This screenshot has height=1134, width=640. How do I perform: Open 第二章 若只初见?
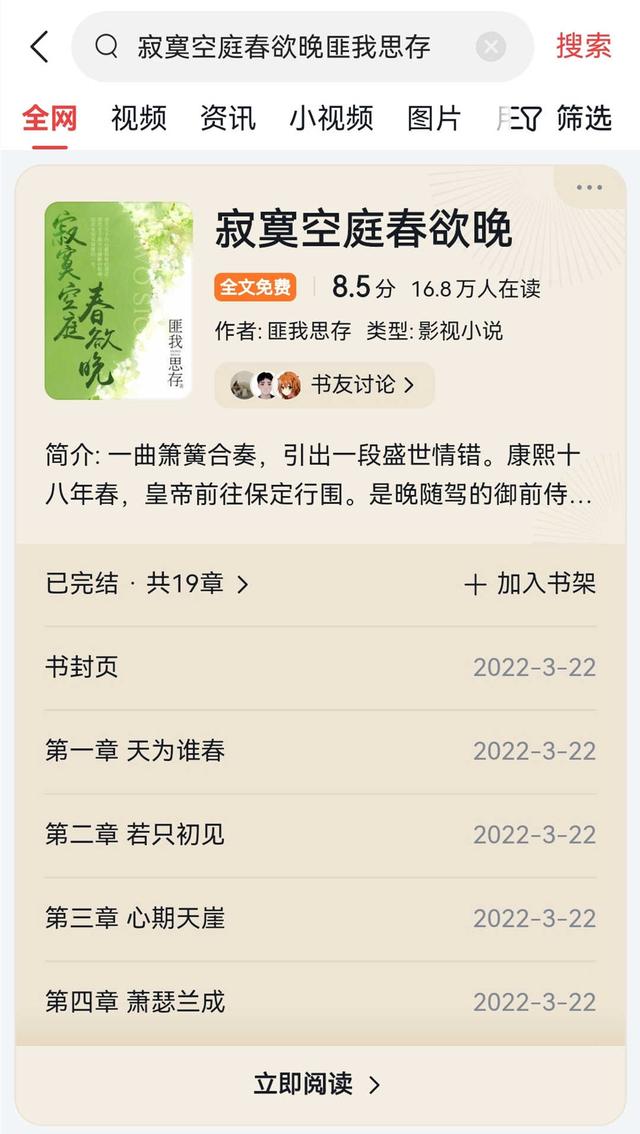point(320,835)
